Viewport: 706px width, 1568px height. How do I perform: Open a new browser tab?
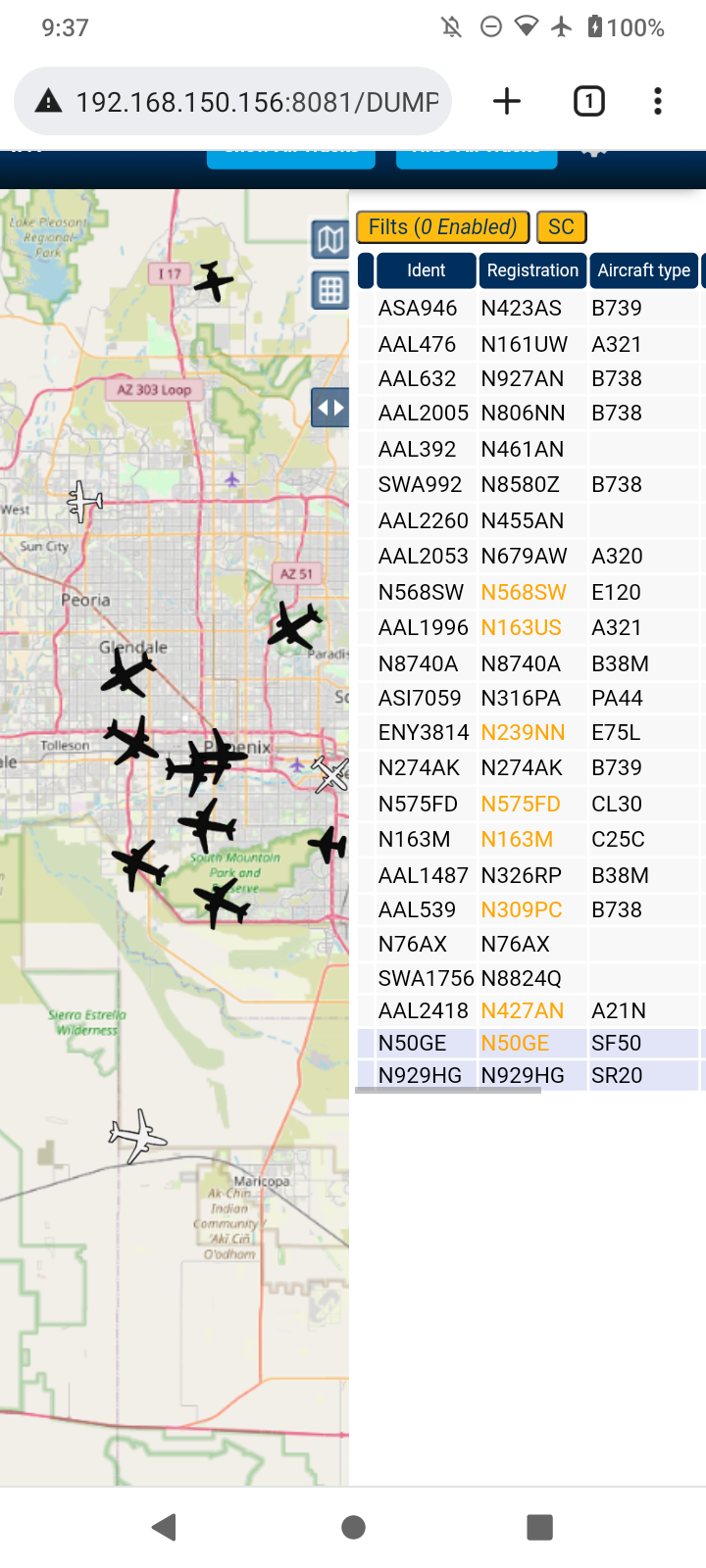click(507, 101)
